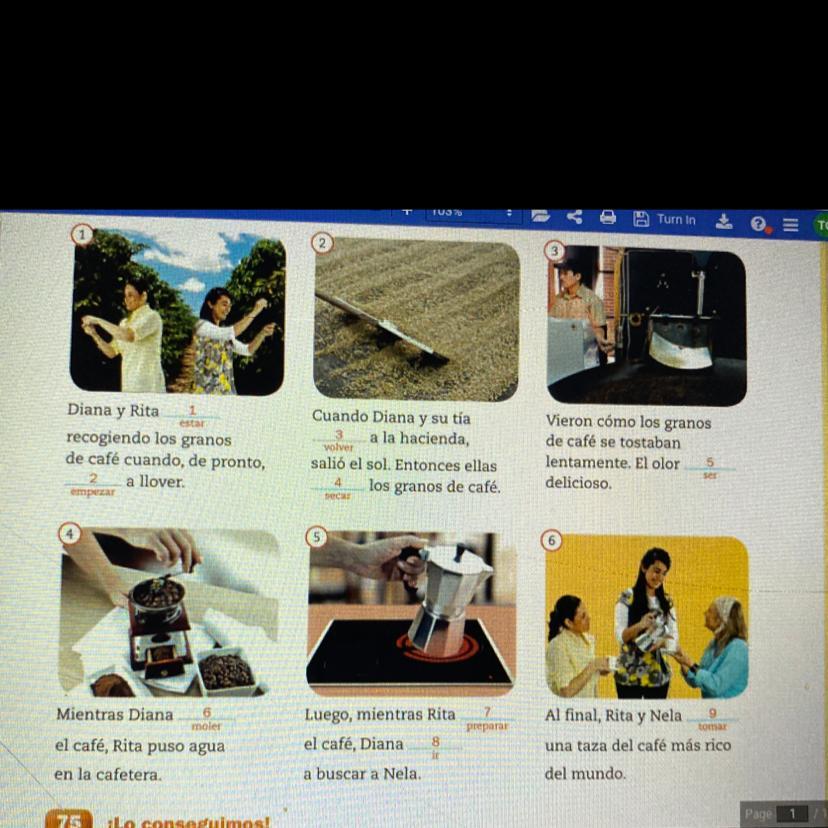Tap the Turn In button
The image size is (828, 828).
pos(665,219)
